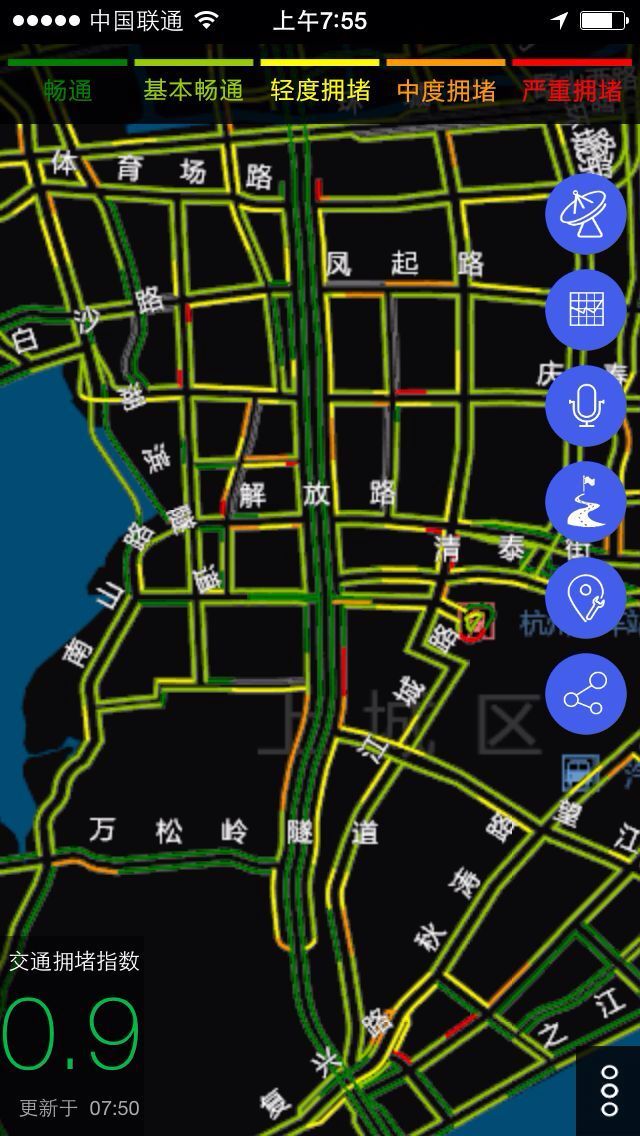
Task: Open the route with flag button
Action: (586, 502)
